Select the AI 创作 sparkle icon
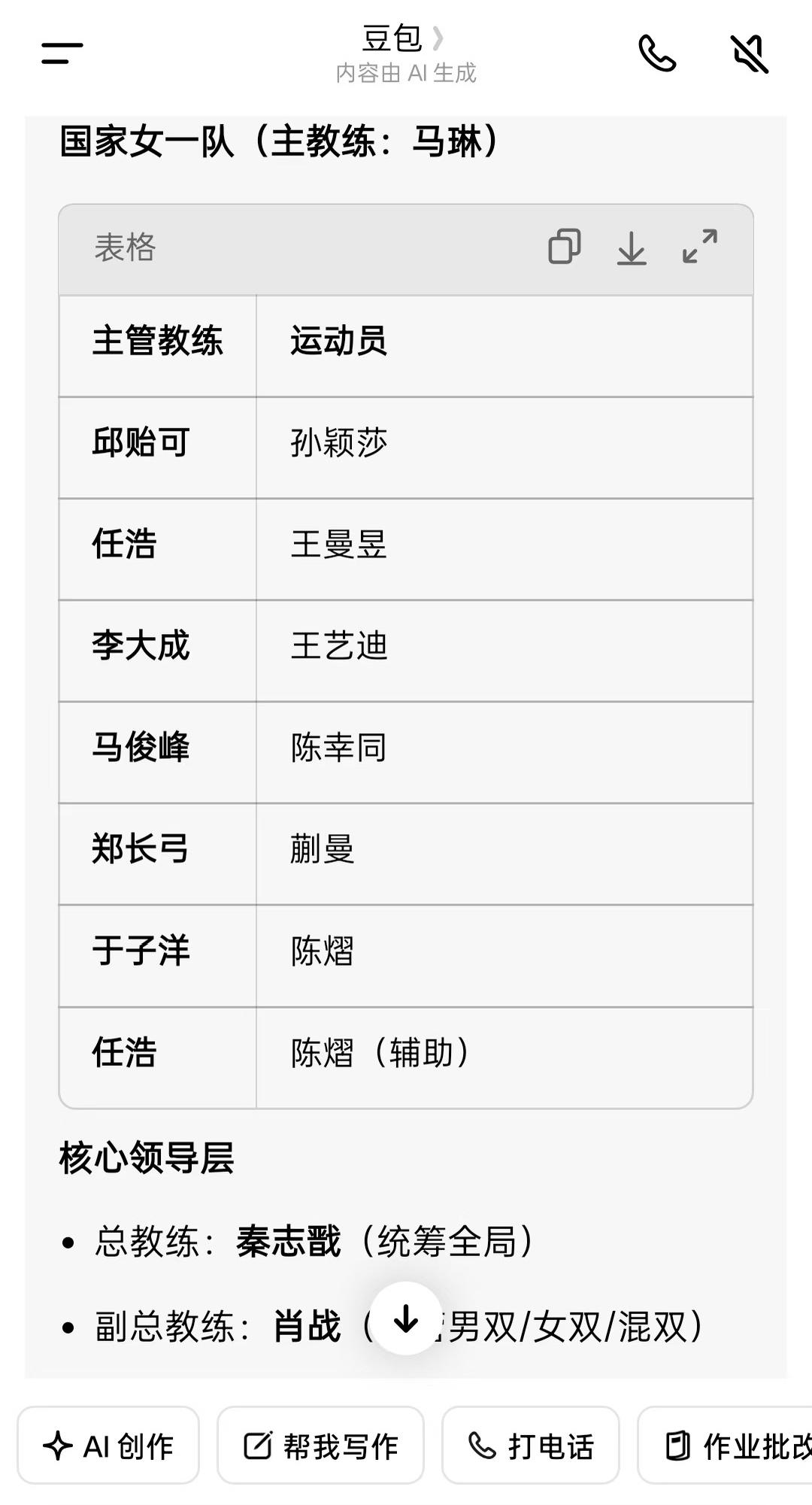The width and height of the screenshot is (812, 1505). pos(57,1444)
